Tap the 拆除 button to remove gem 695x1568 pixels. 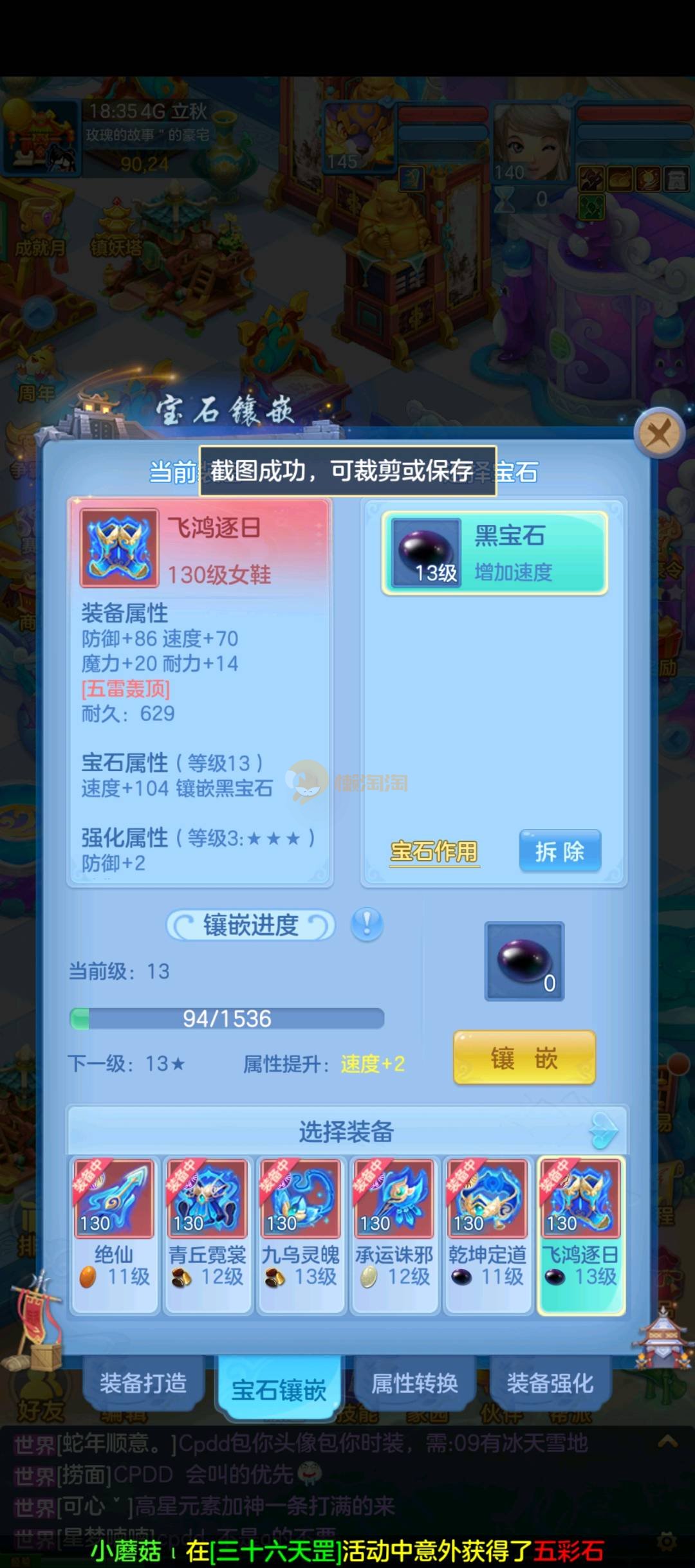(x=560, y=851)
